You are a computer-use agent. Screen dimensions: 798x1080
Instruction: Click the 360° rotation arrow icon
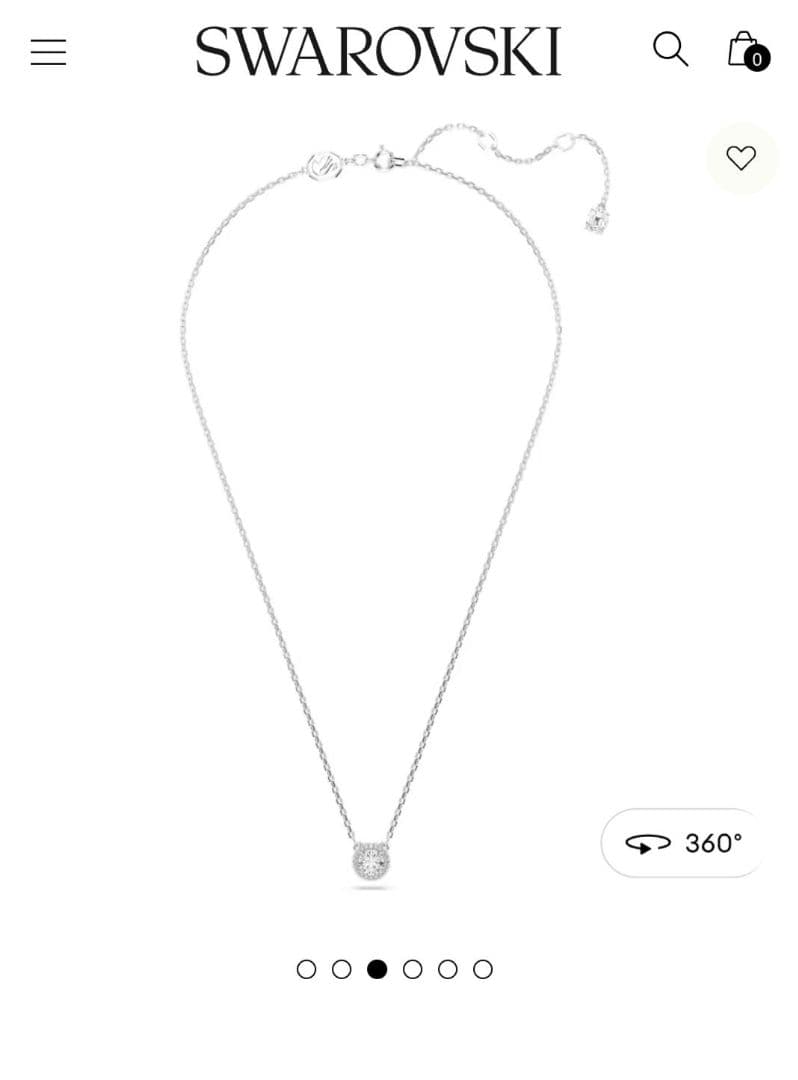click(x=647, y=843)
